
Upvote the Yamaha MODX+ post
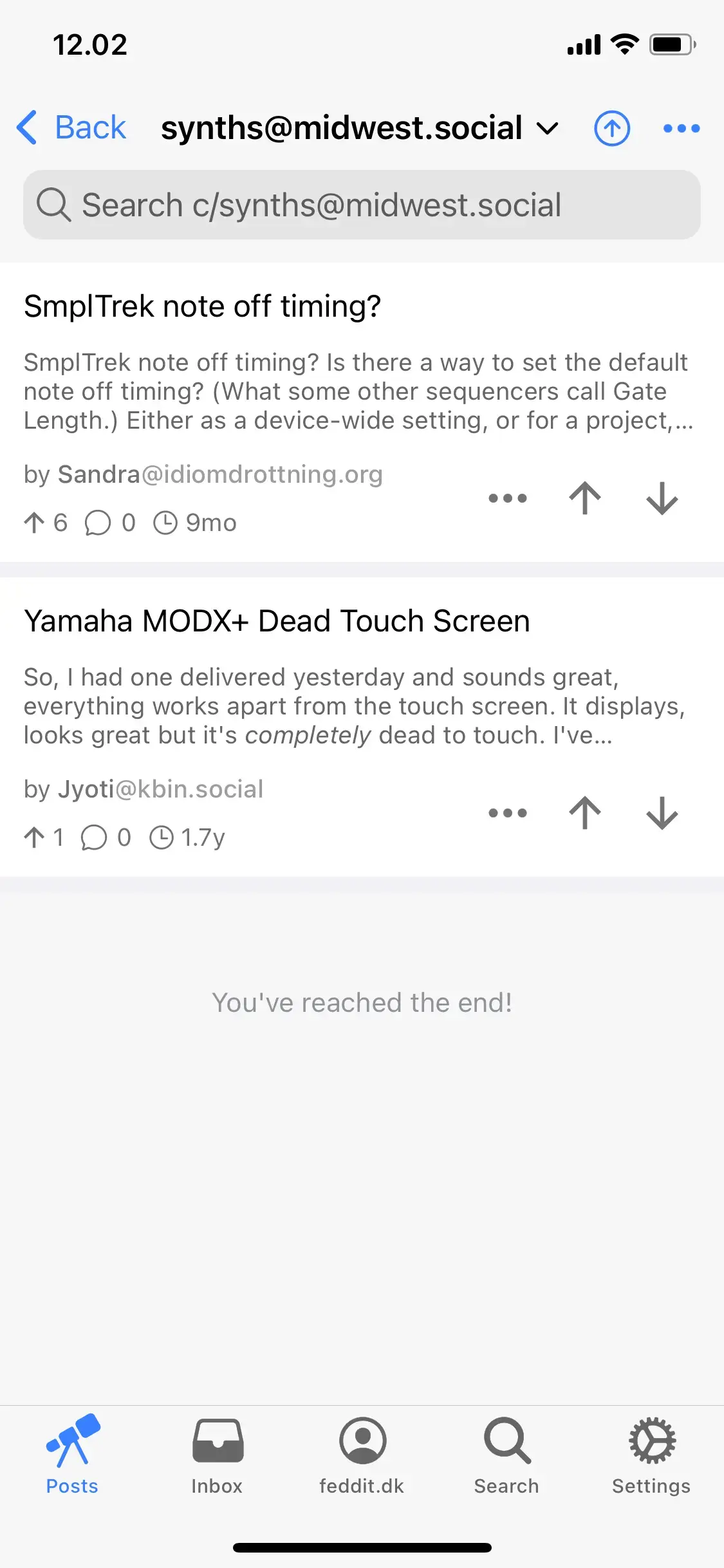[x=585, y=813]
